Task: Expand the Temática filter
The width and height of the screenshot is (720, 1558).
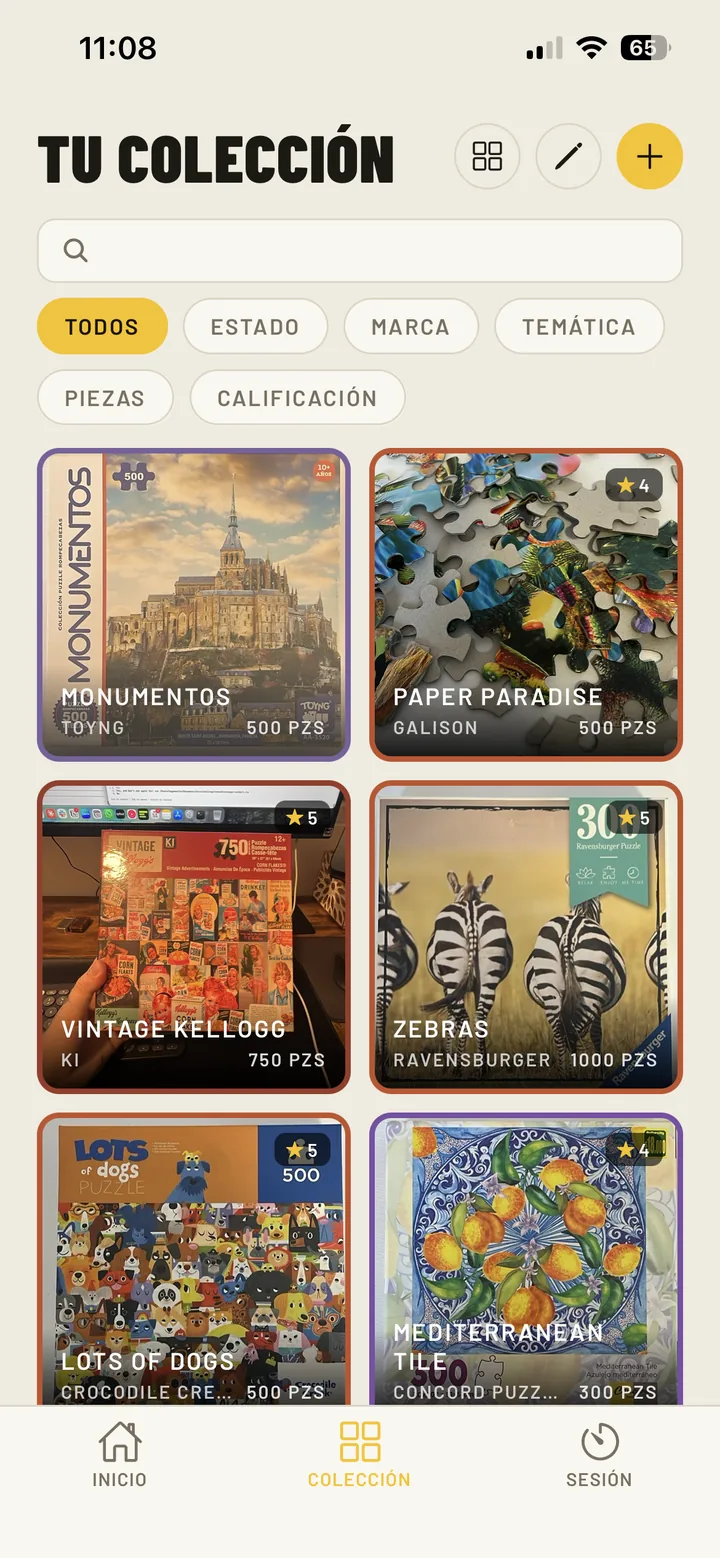Action: pos(579,327)
